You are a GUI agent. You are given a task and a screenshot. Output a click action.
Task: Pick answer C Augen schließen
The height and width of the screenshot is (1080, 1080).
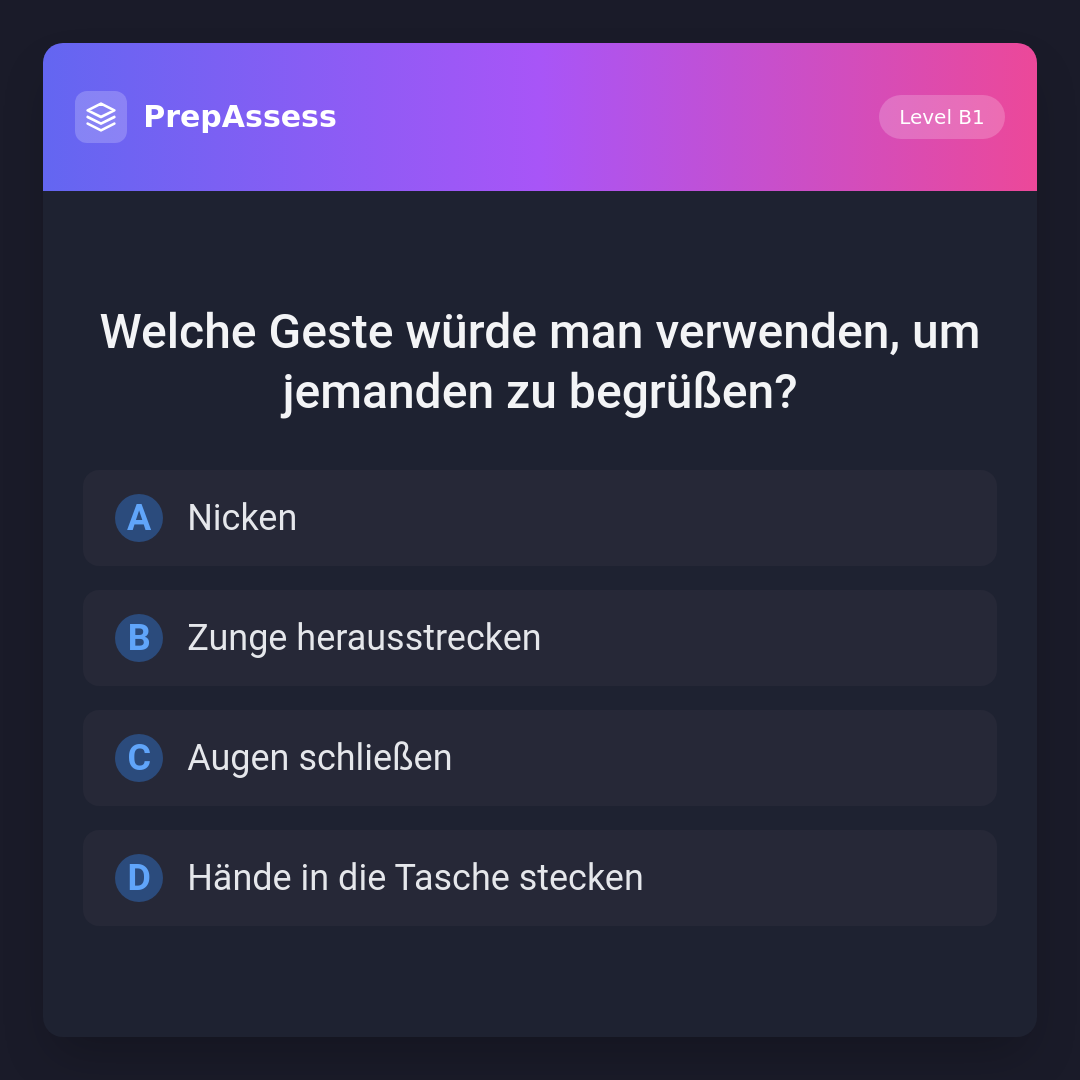click(540, 758)
